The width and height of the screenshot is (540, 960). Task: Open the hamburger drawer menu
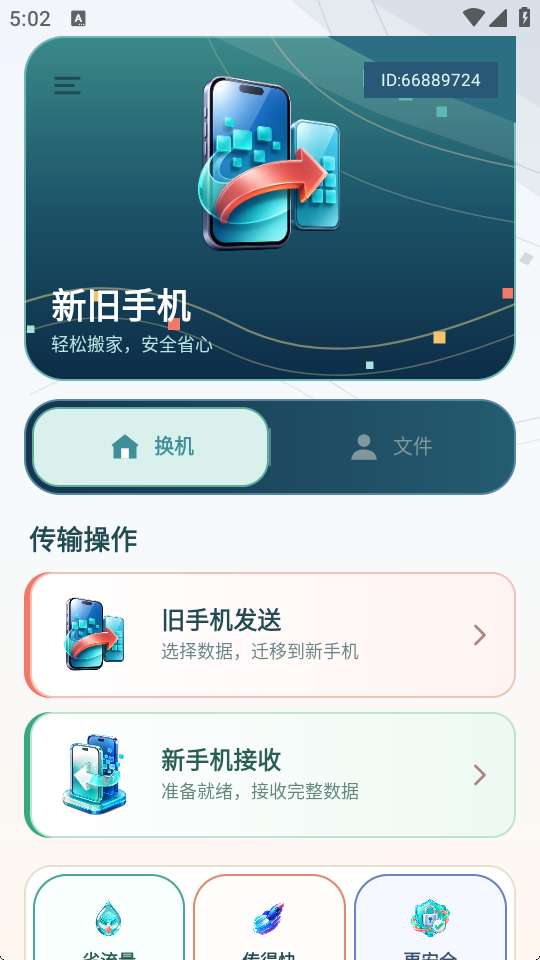(67, 85)
